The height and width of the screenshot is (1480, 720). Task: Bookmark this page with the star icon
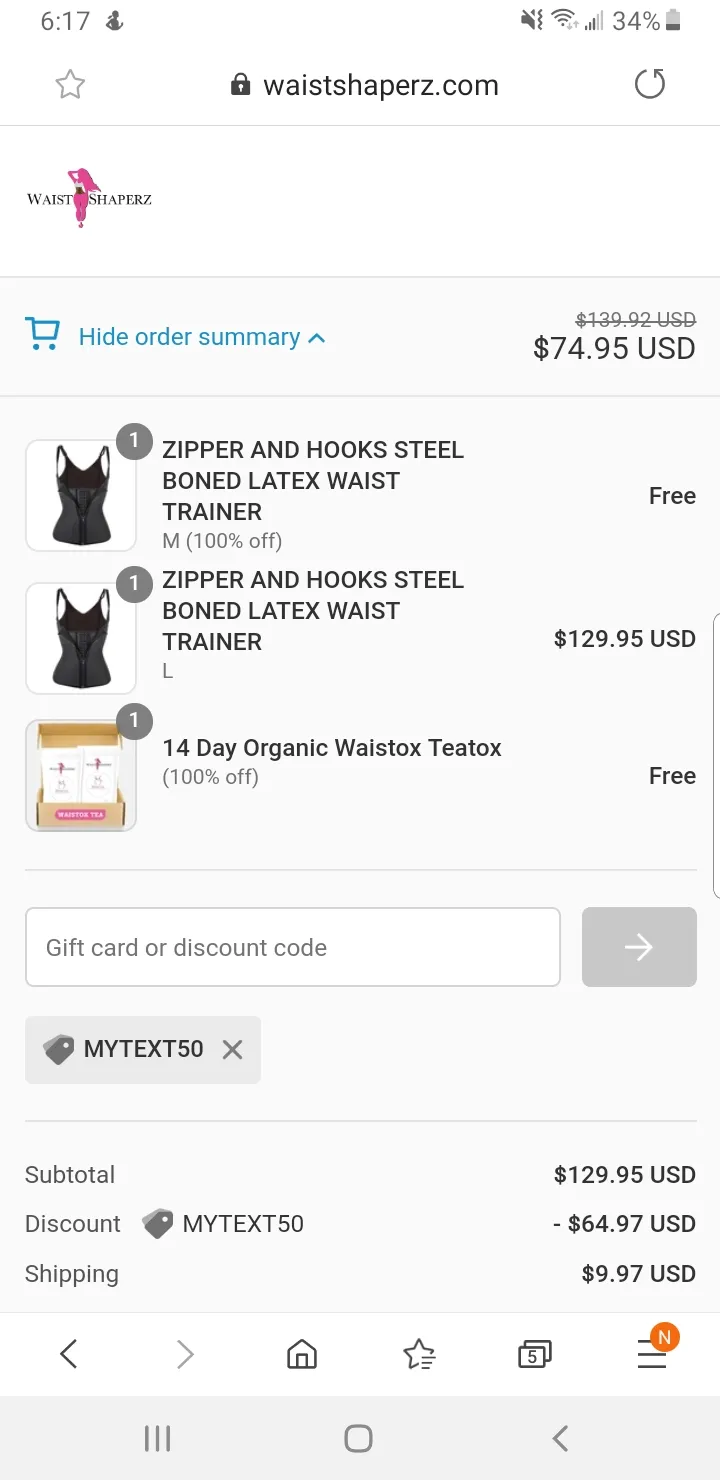[x=70, y=85]
